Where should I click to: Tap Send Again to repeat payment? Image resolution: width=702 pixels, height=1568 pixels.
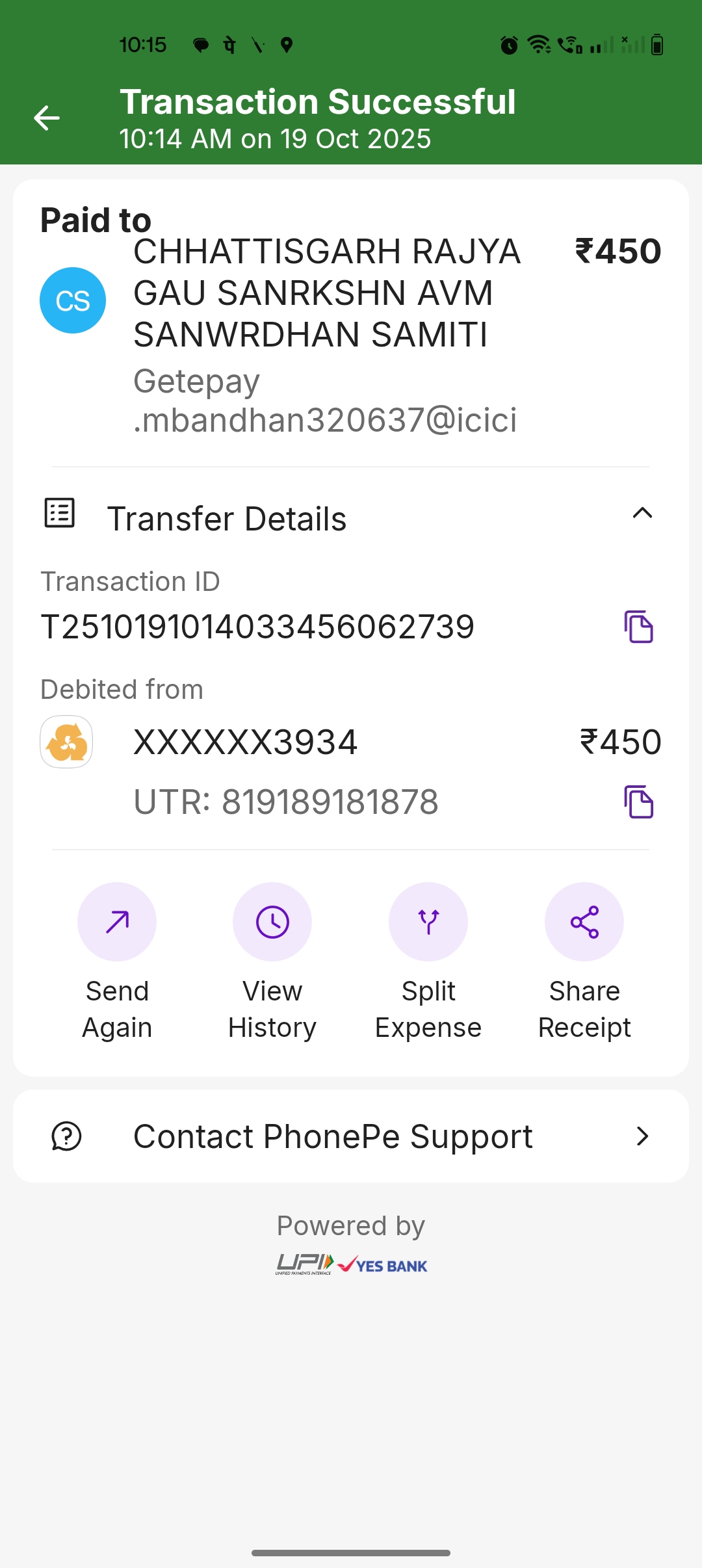(117, 922)
